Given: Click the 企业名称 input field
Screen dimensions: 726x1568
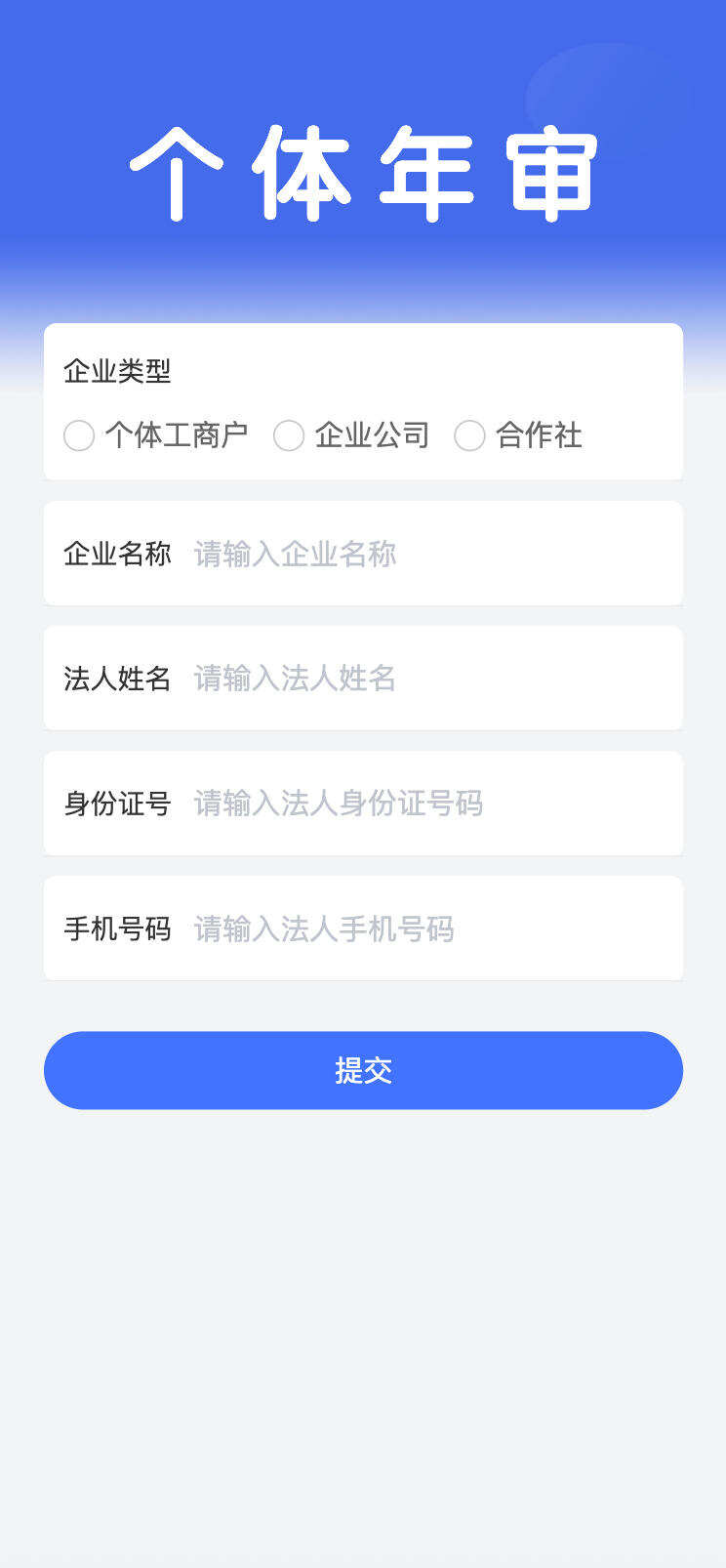Looking at the screenshot, I should (x=420, y=554).
